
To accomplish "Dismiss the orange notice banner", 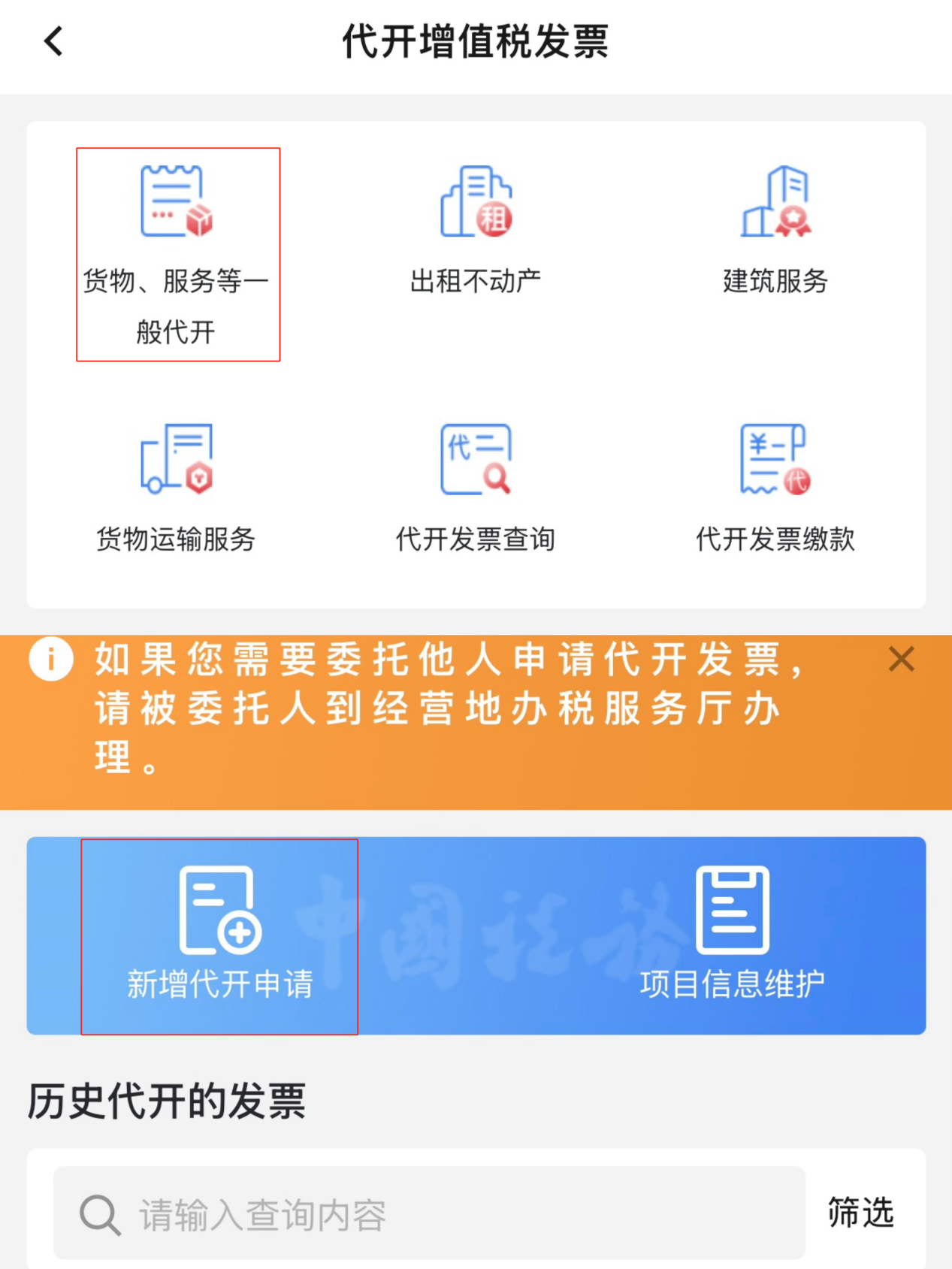I will click(901, 660).
